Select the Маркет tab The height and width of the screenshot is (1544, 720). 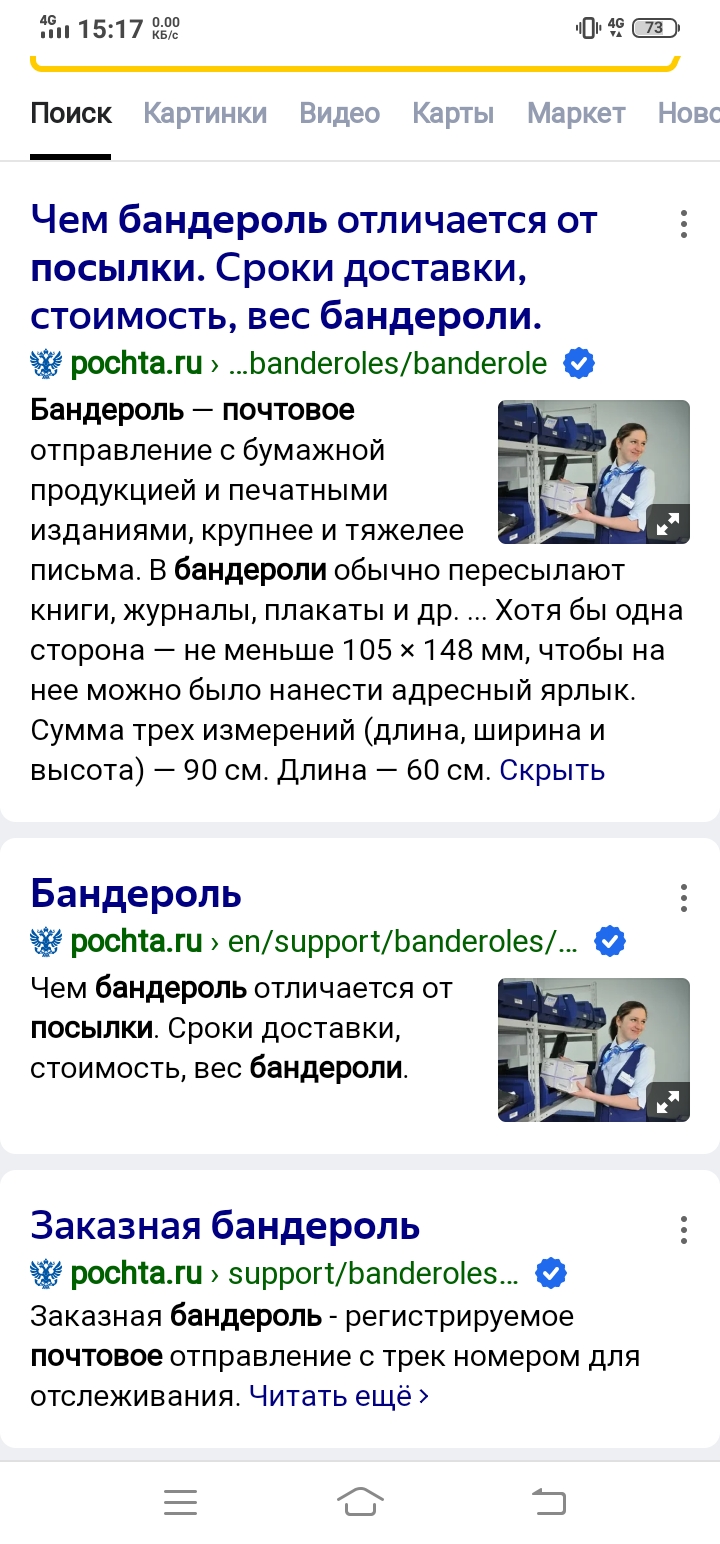pos(576,114)
